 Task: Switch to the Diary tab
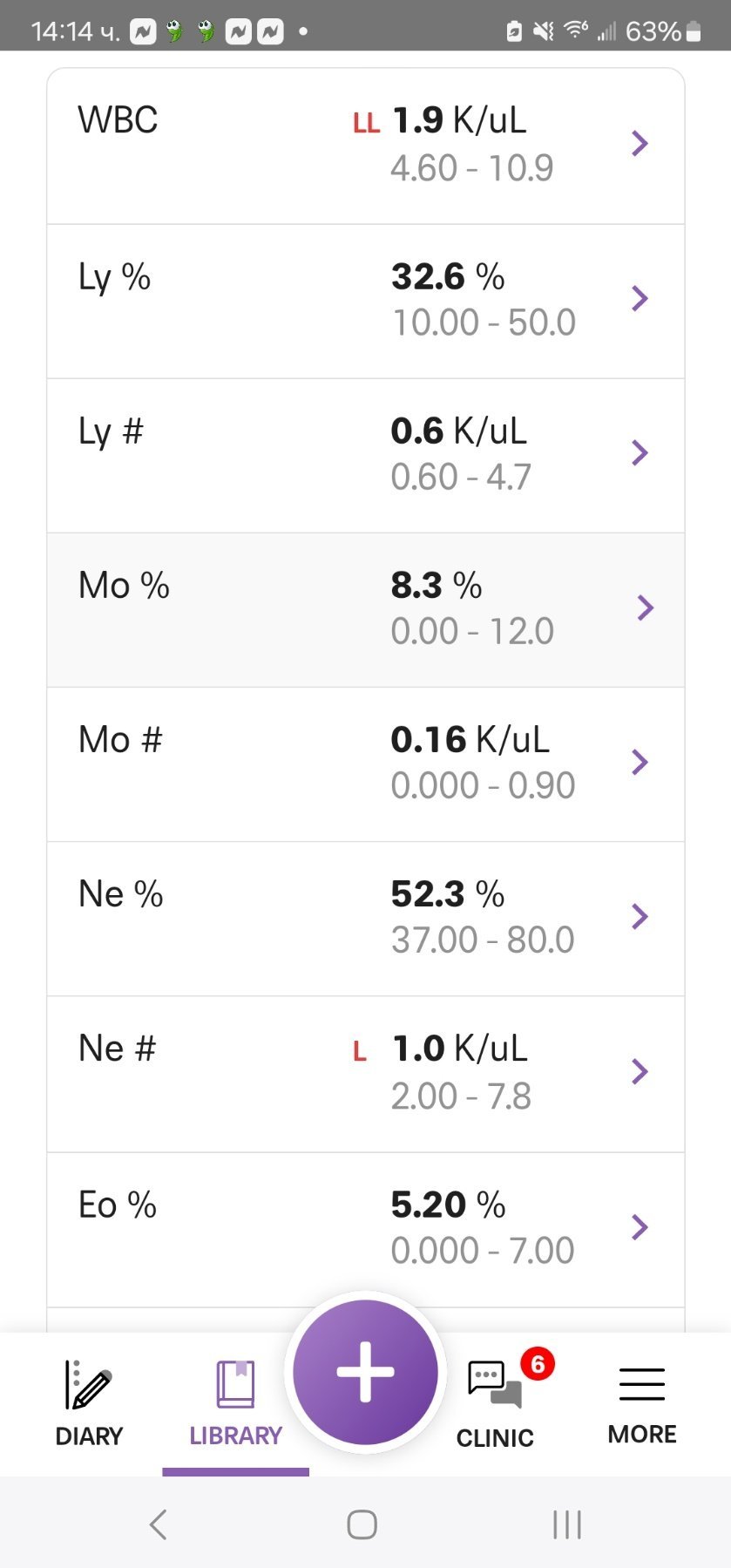89,1403
